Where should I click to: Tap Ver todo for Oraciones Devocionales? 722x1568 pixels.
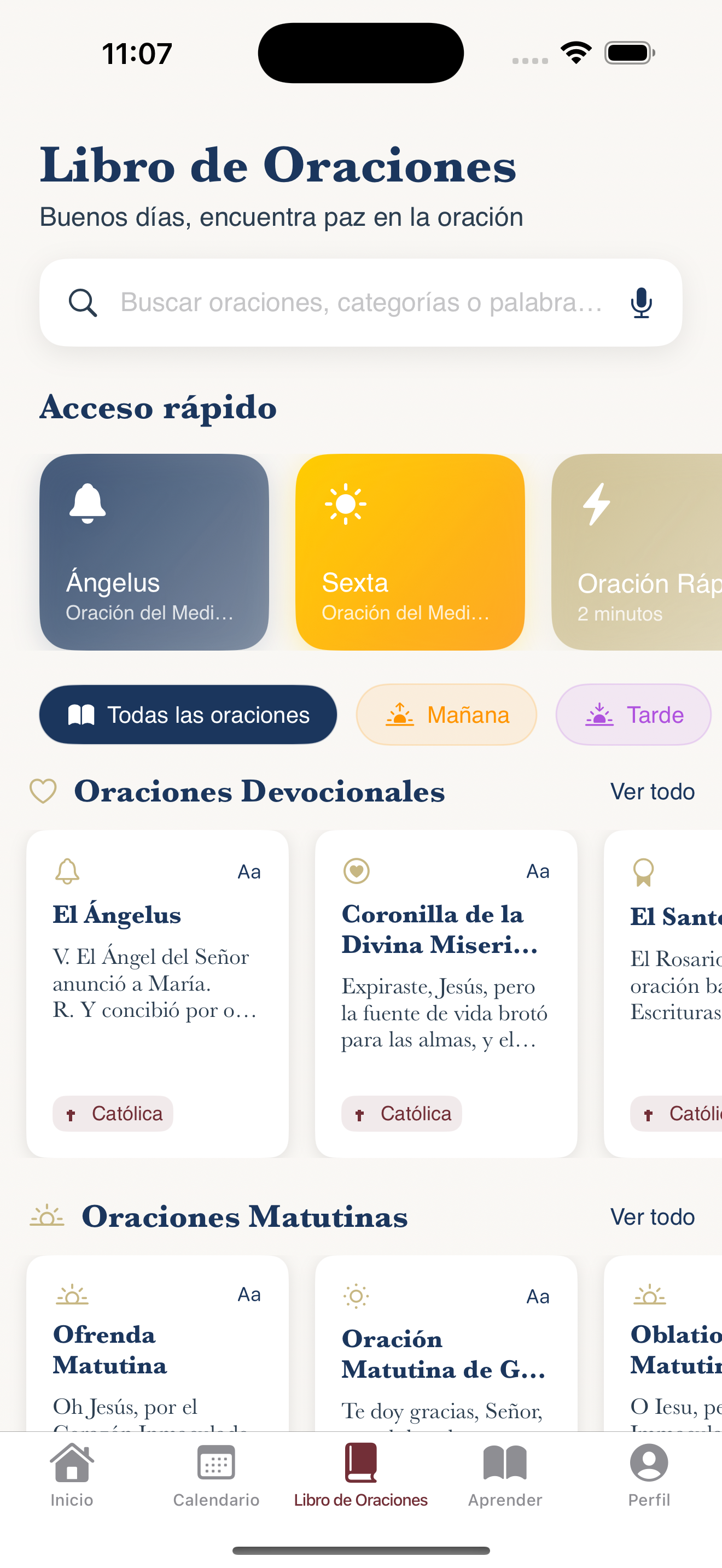coord(652,791)
